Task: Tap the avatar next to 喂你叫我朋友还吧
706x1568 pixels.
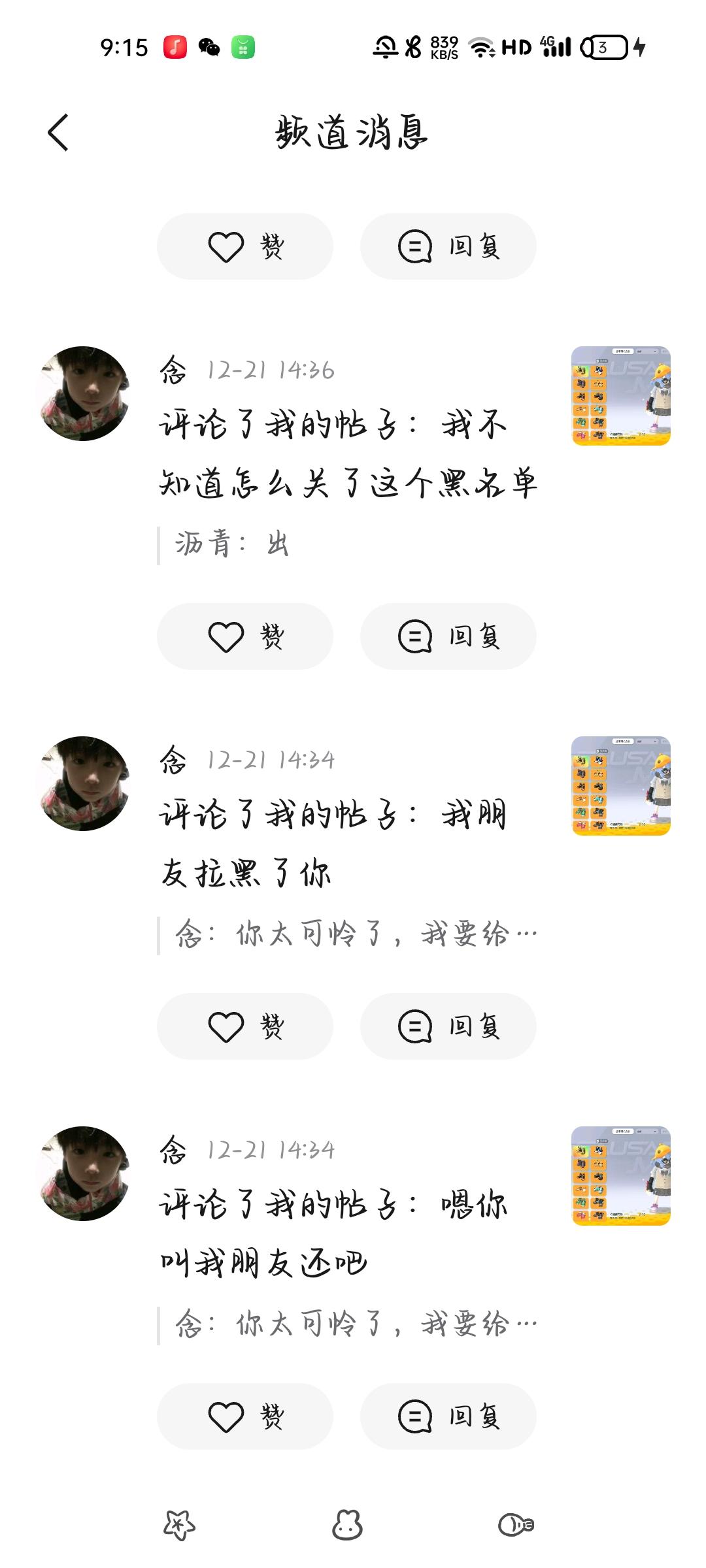Action: (84, 1173)
